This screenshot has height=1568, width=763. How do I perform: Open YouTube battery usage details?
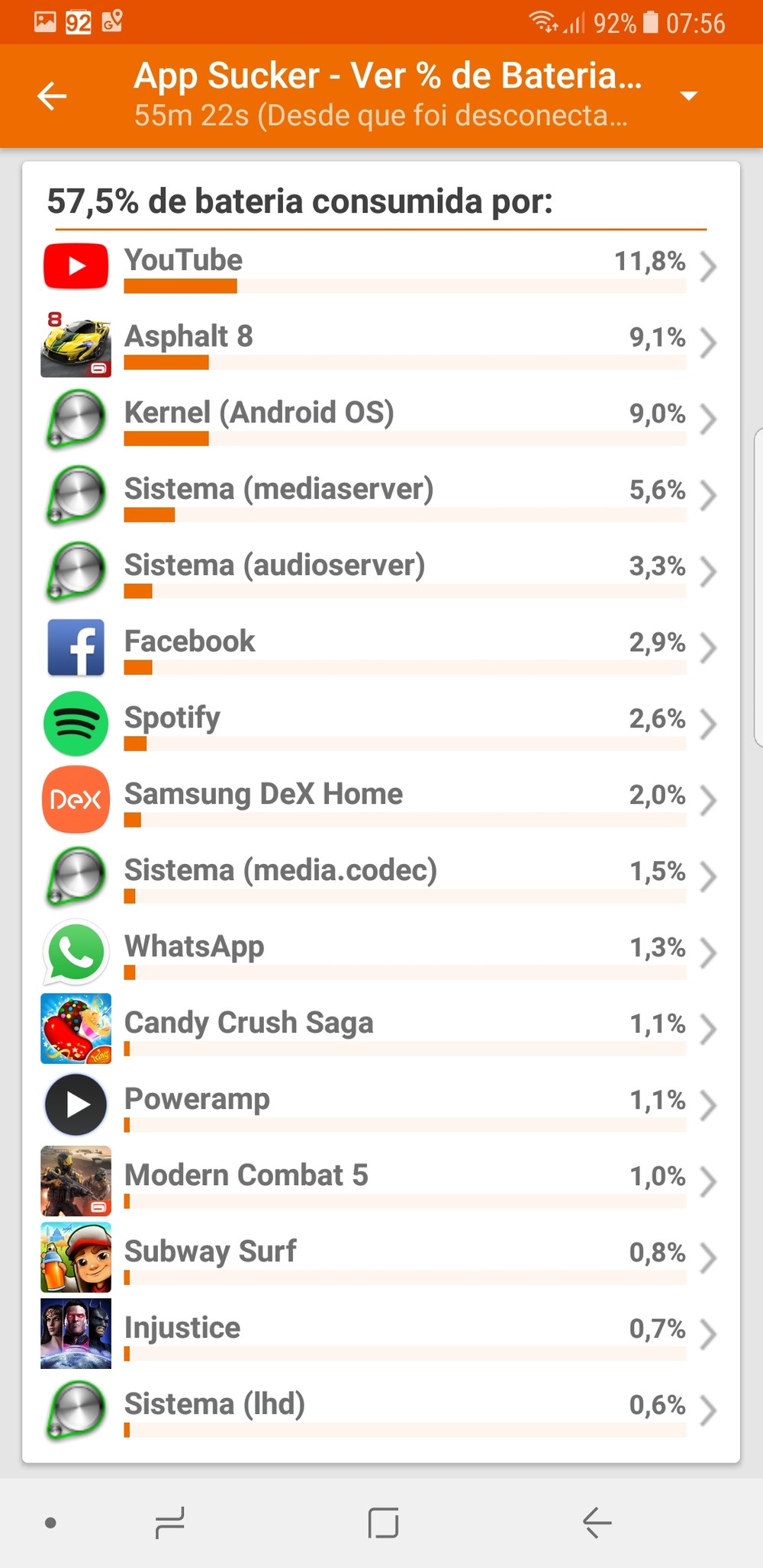tap(381, 266)
